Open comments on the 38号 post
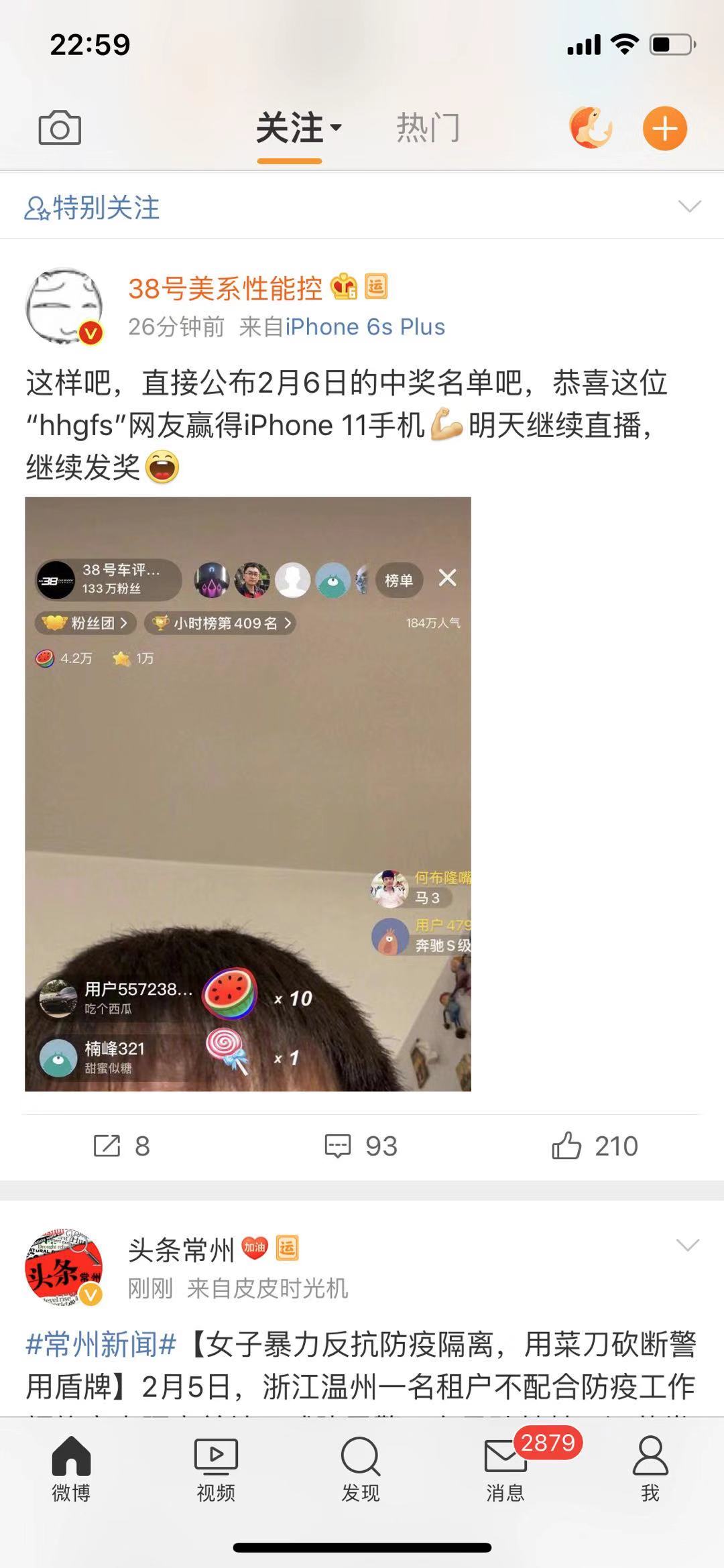This screenshot has height=1568, width=724. click(x=361, y=1146)
